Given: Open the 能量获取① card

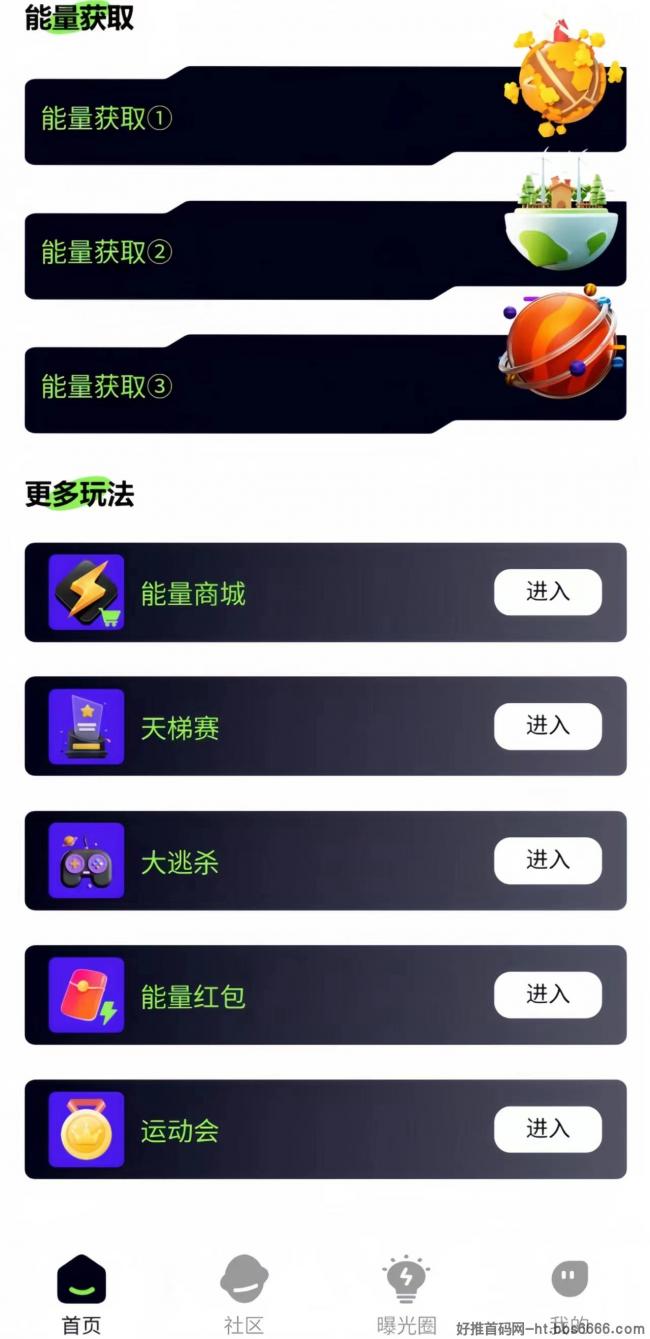Looking at the screenshot, I should point(325,116).
